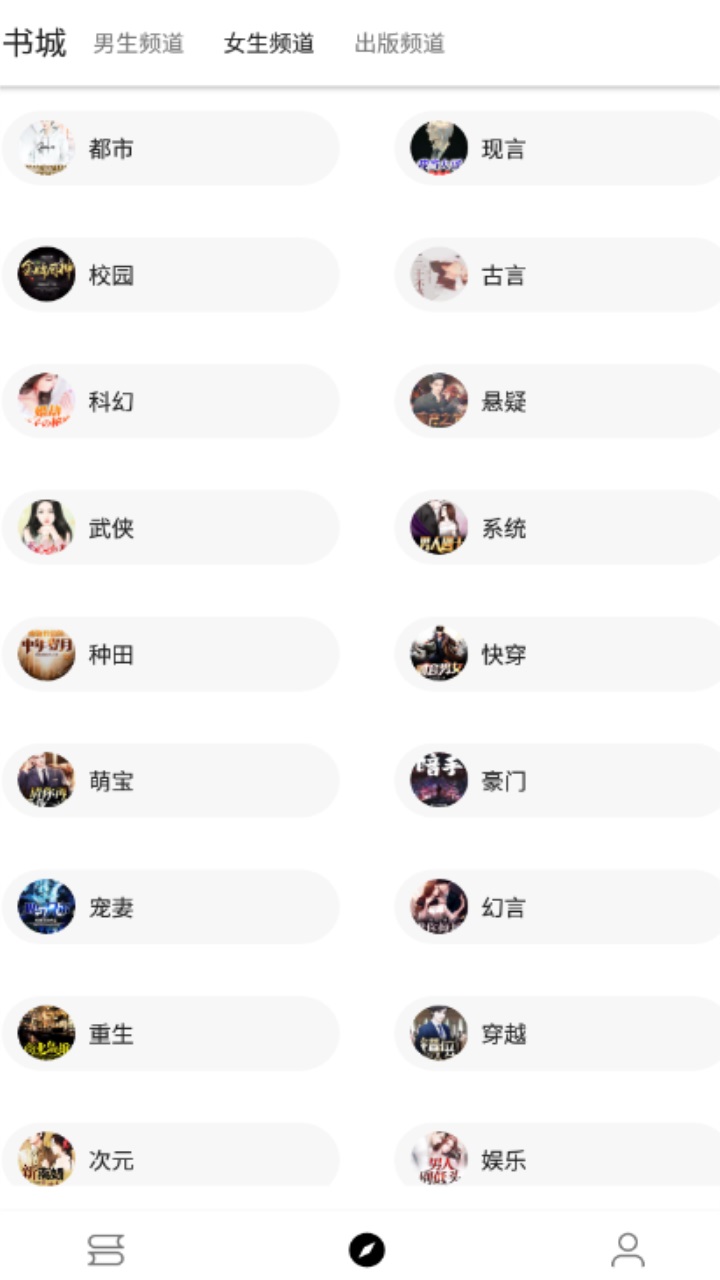Switch to the 出版频道 tab
720x1280 pixels.
[x=398, y=44]
